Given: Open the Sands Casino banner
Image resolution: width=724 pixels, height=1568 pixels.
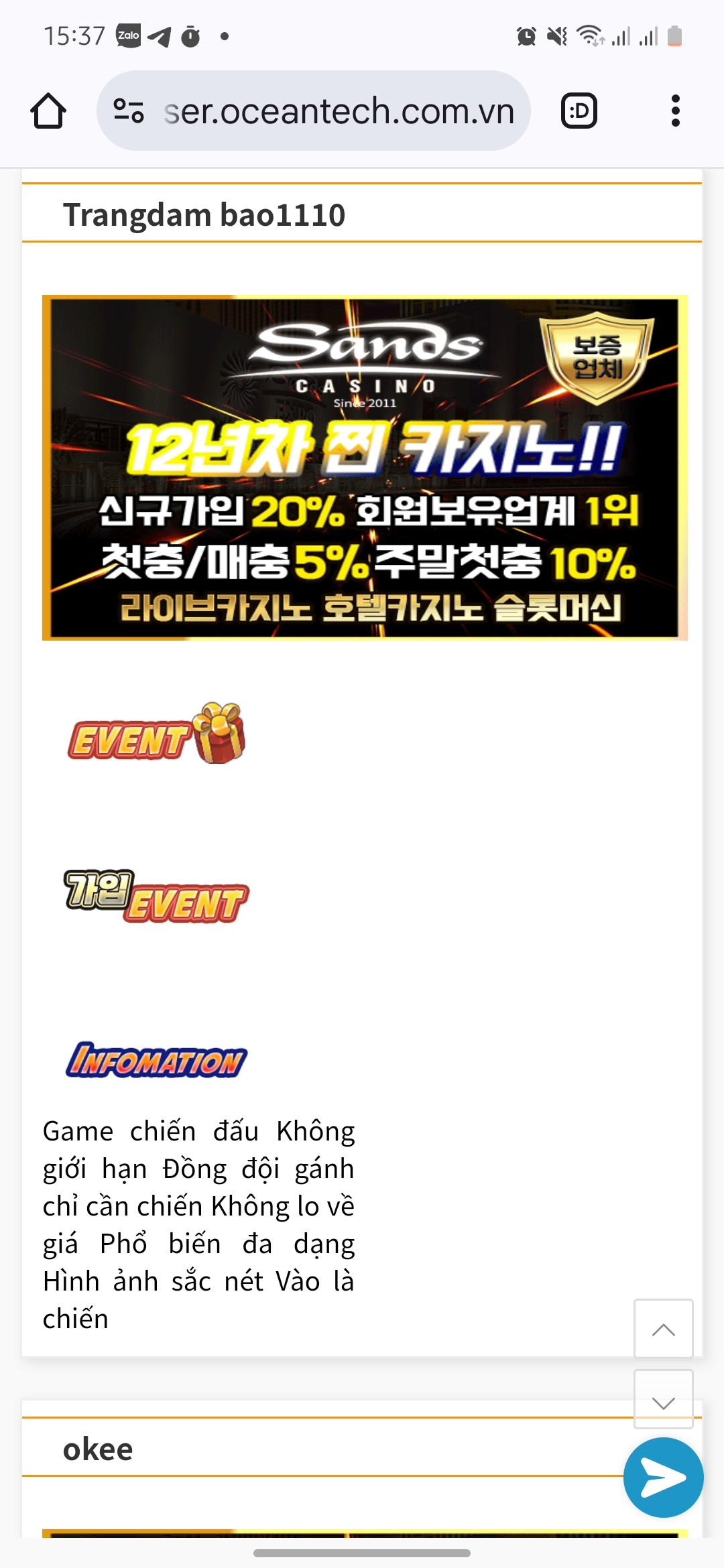Looking at the screenshot, I should point(365,468).
